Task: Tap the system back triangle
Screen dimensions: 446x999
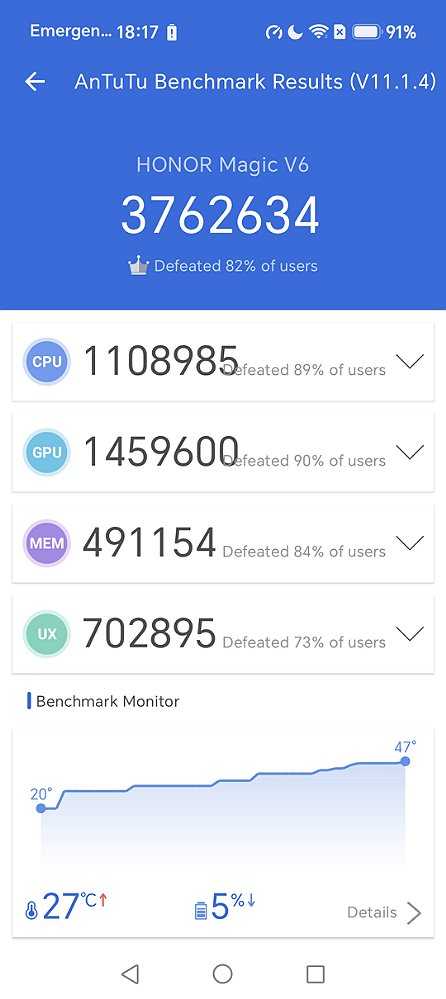Action: (x=130, y=973)
